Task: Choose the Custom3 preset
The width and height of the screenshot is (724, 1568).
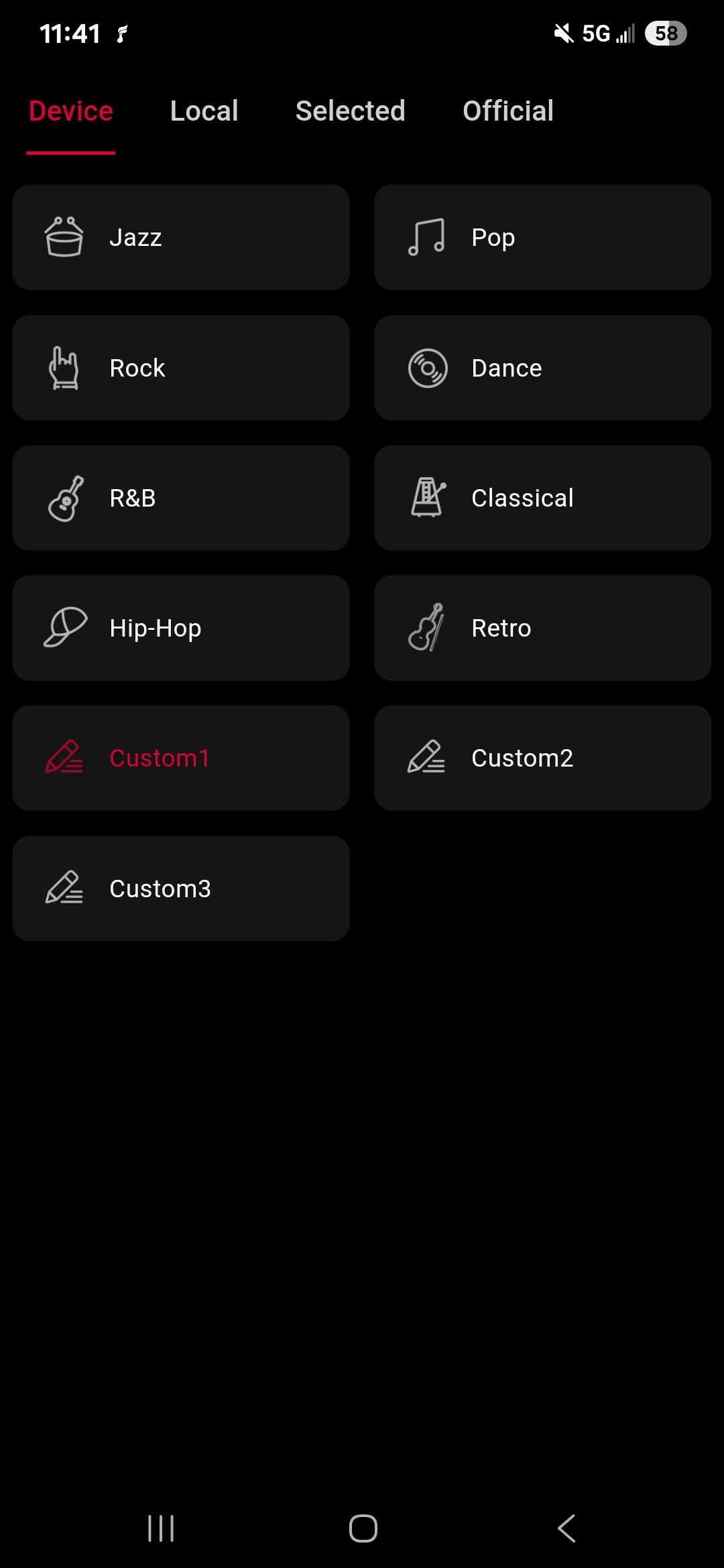Action: click(180, 889)
